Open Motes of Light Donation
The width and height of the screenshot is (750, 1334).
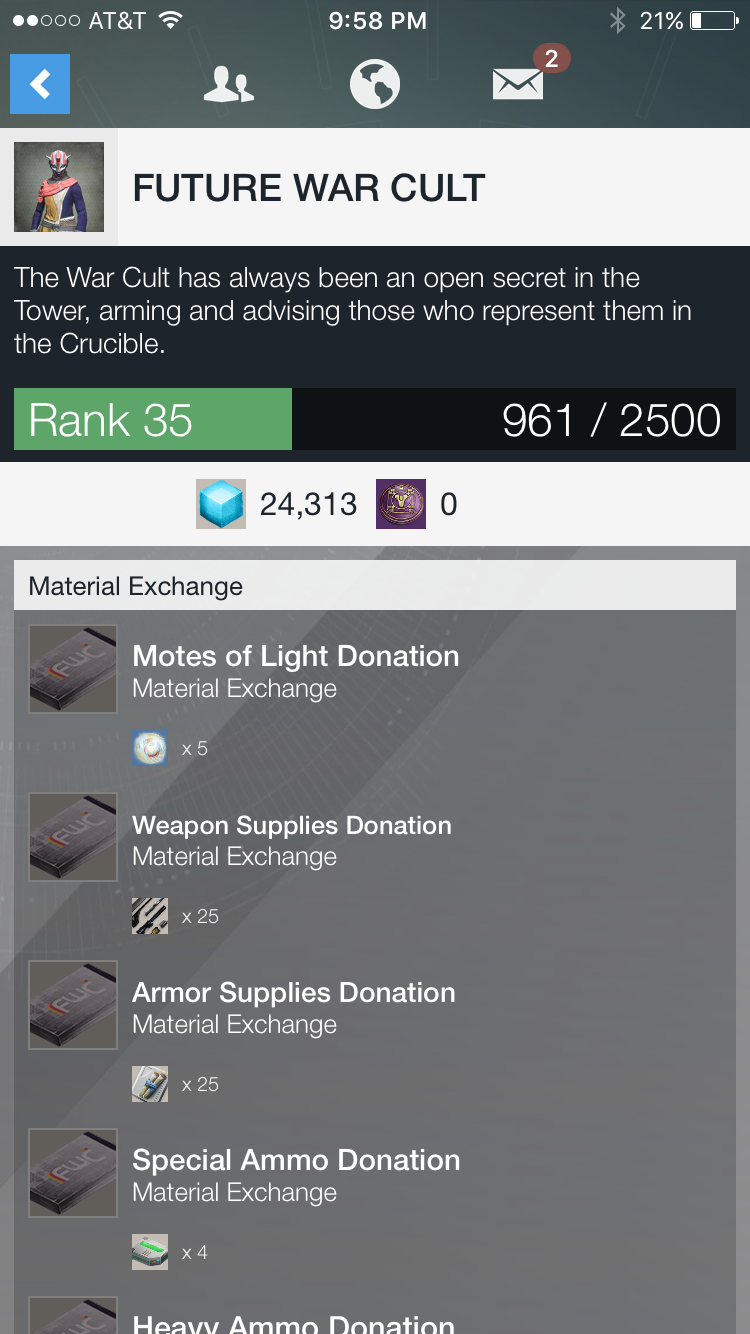pyautogui.click(x=296, y=657)
